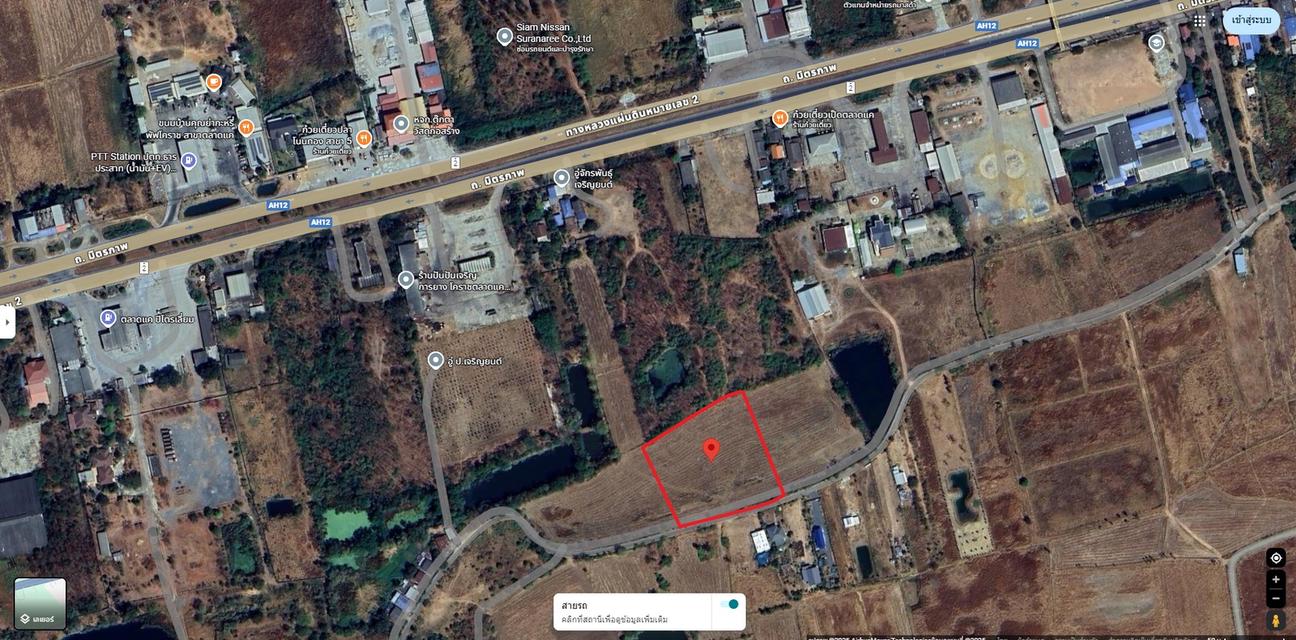Expand the collapsed side panel

(7, 322)
